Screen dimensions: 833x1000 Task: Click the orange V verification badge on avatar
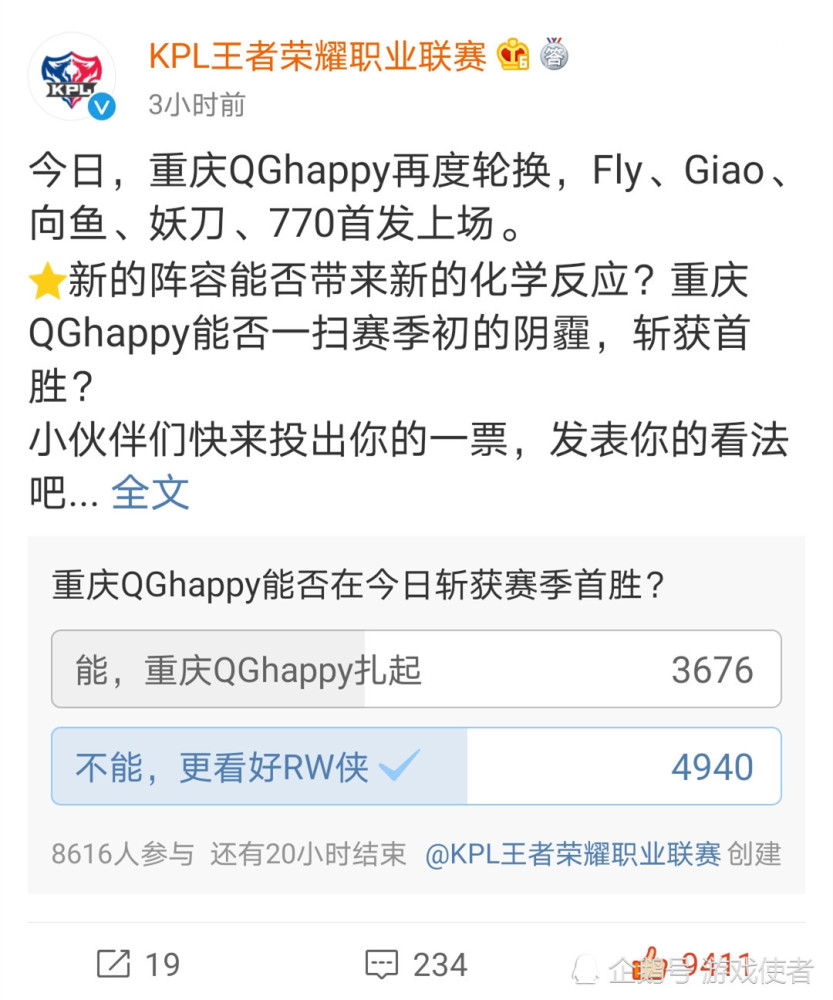[103, 102]
